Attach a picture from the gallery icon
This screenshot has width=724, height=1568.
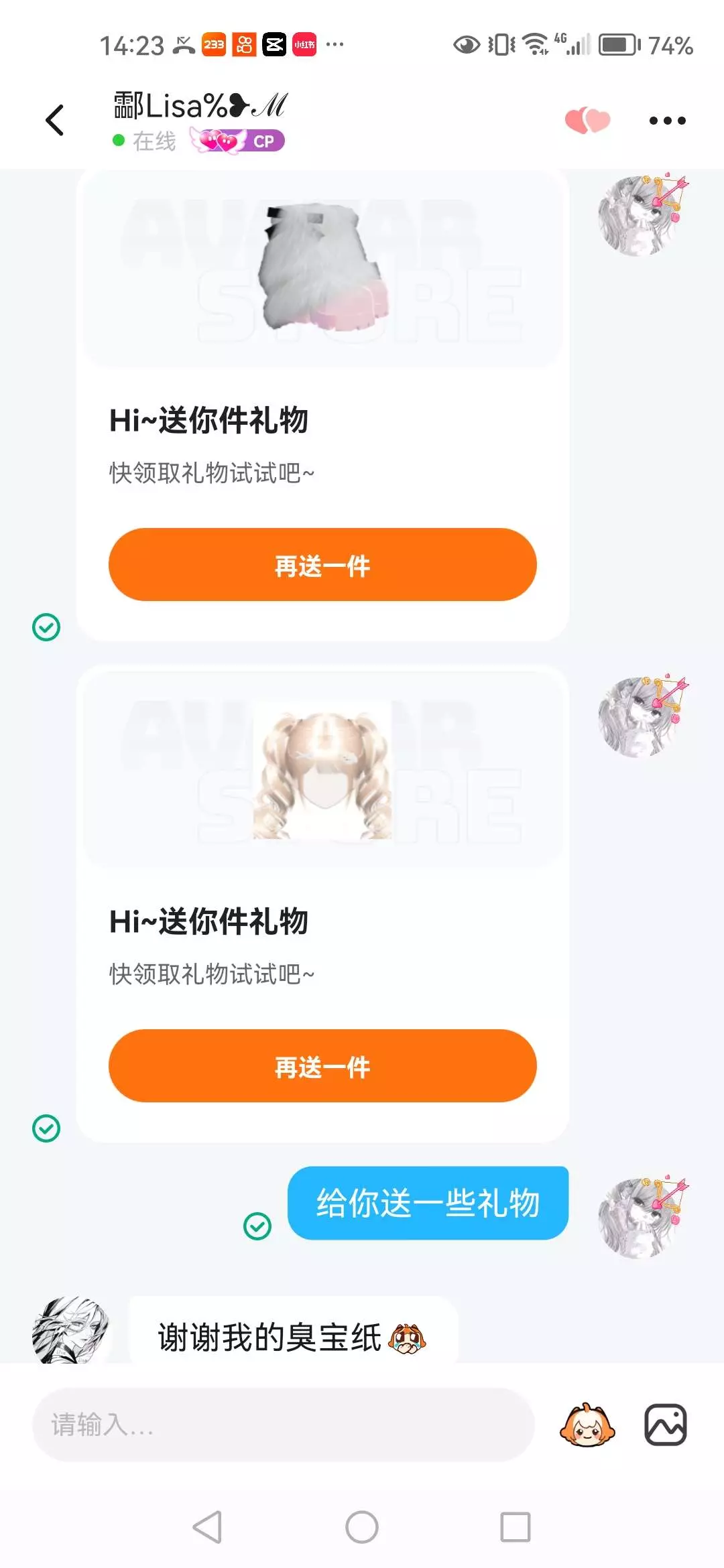[665, 1425]
